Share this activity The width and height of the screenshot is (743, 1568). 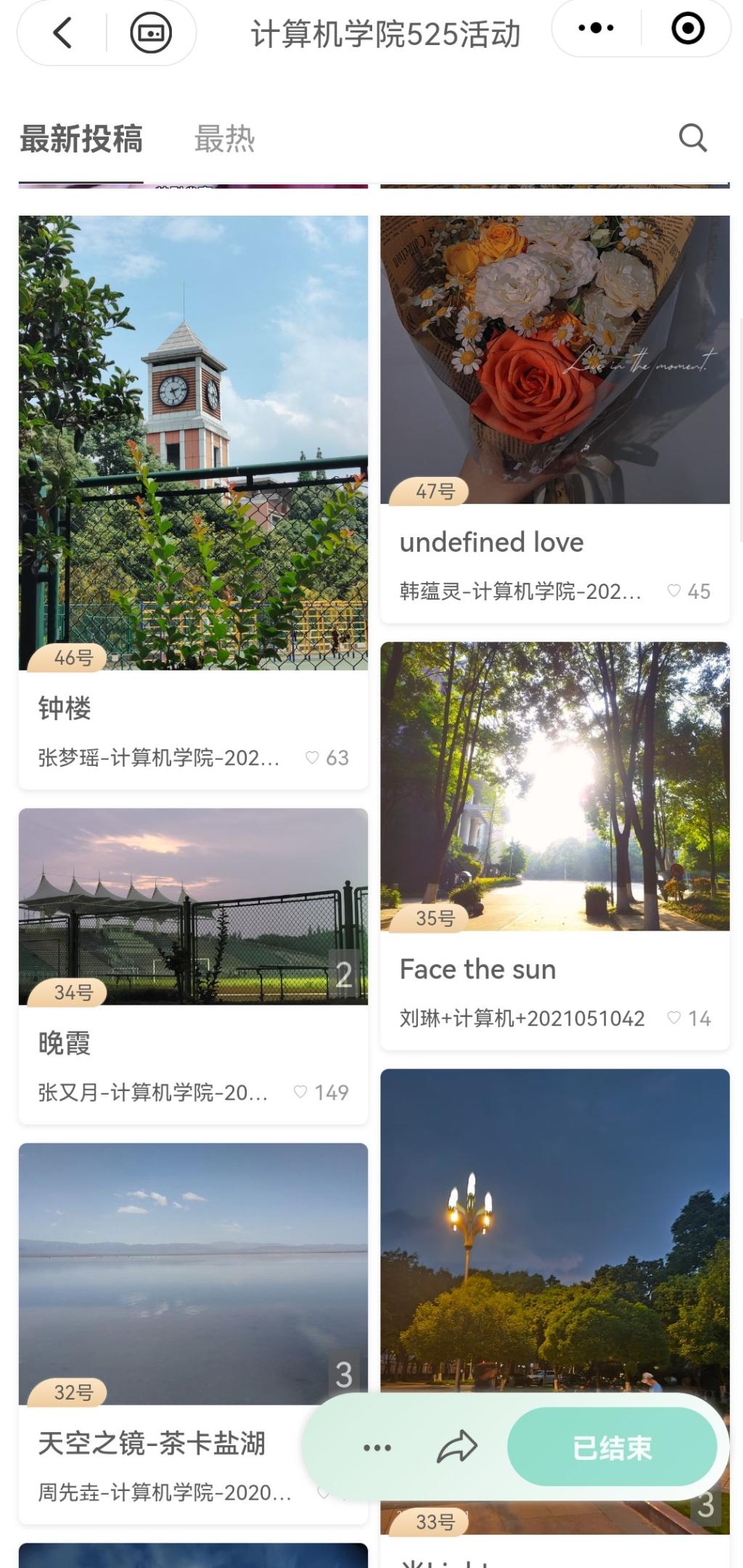click(456, 1447)
